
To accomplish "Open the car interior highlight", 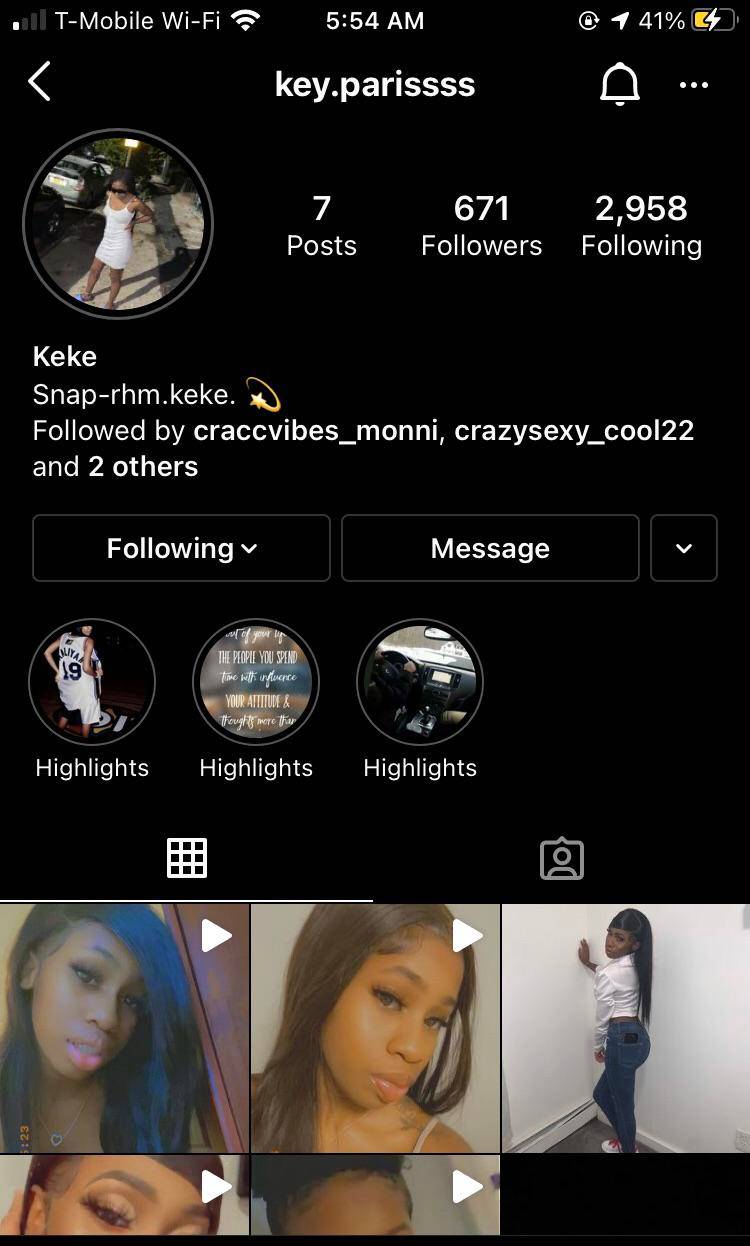I will (x=420, y=683).
